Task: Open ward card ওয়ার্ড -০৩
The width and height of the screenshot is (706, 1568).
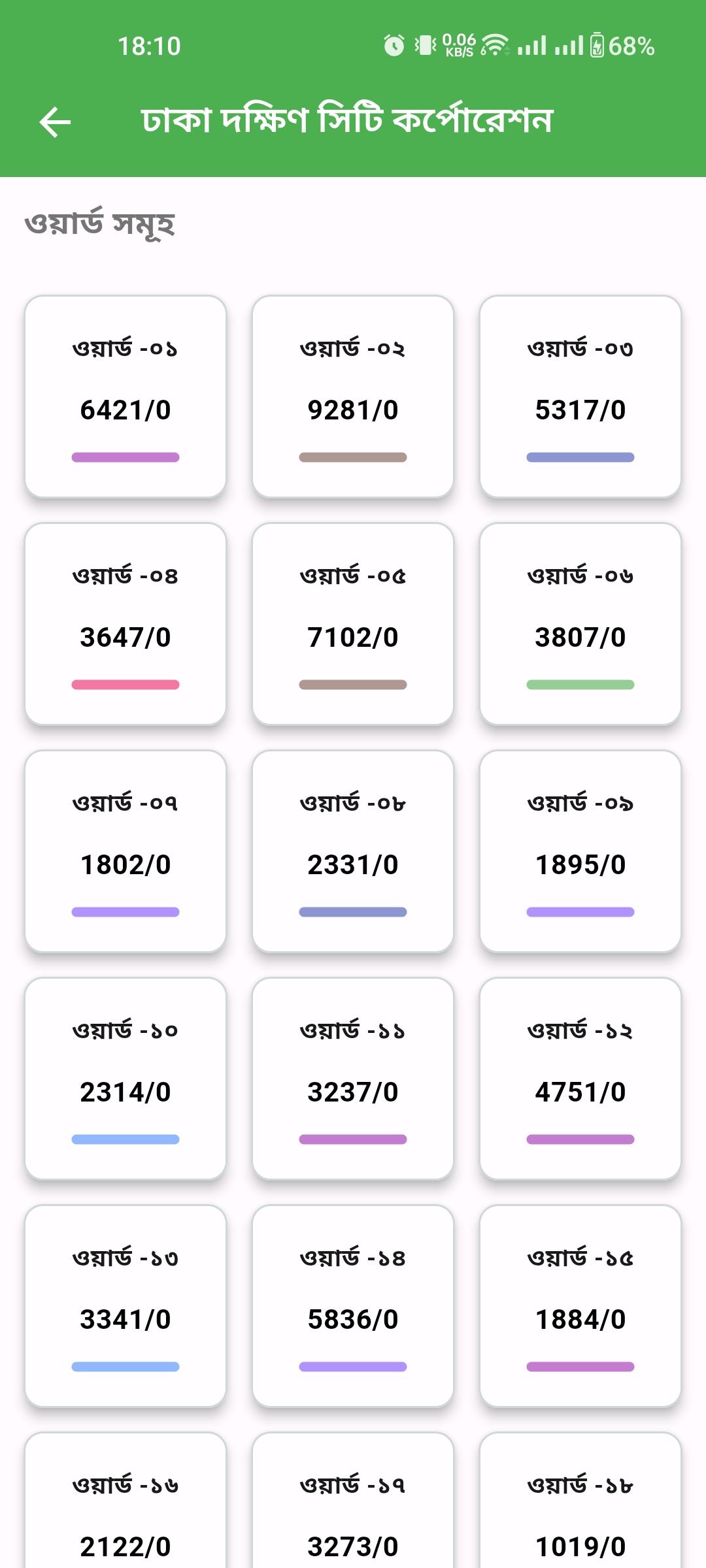Action: (580, 397)
